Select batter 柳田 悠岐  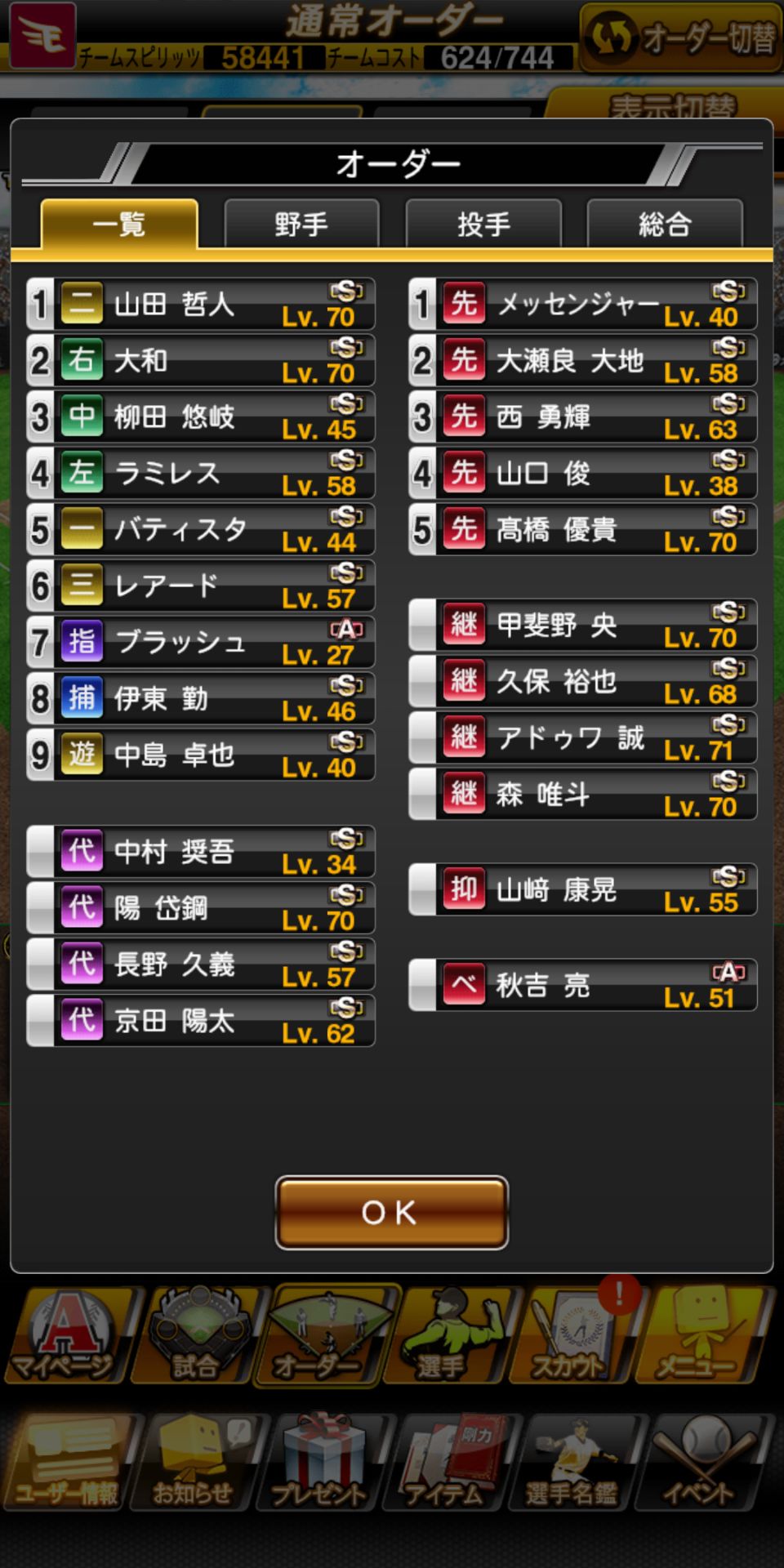point(201,416)
